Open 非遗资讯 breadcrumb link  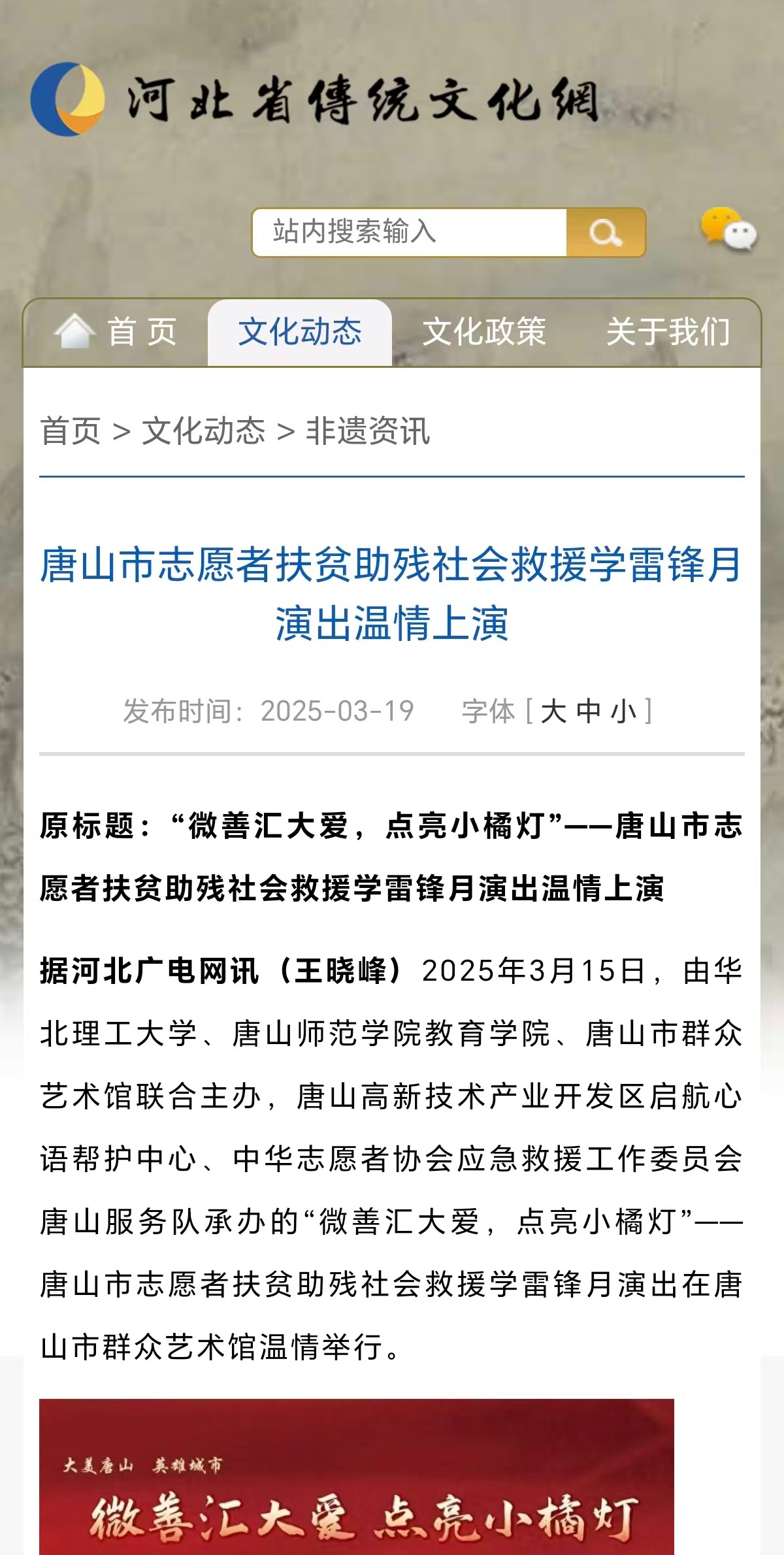[368, 431]
